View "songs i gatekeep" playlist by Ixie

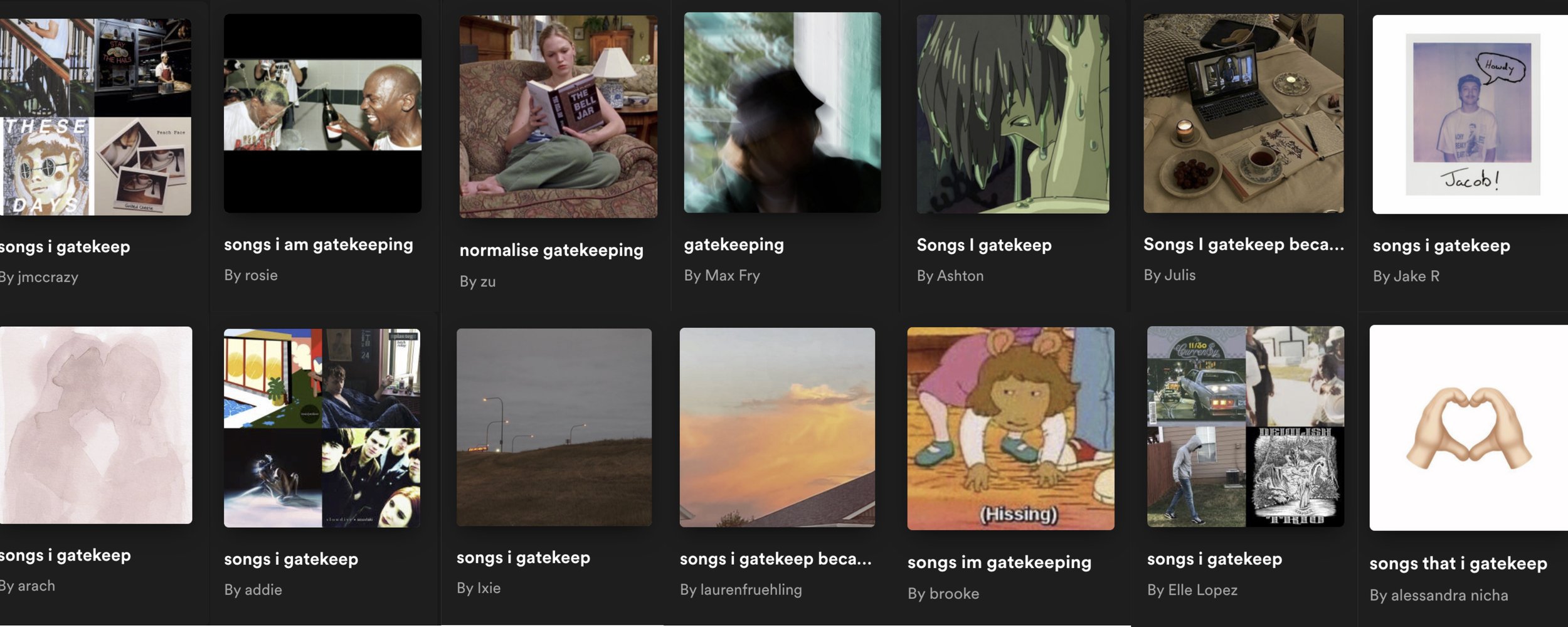(554, 427)
